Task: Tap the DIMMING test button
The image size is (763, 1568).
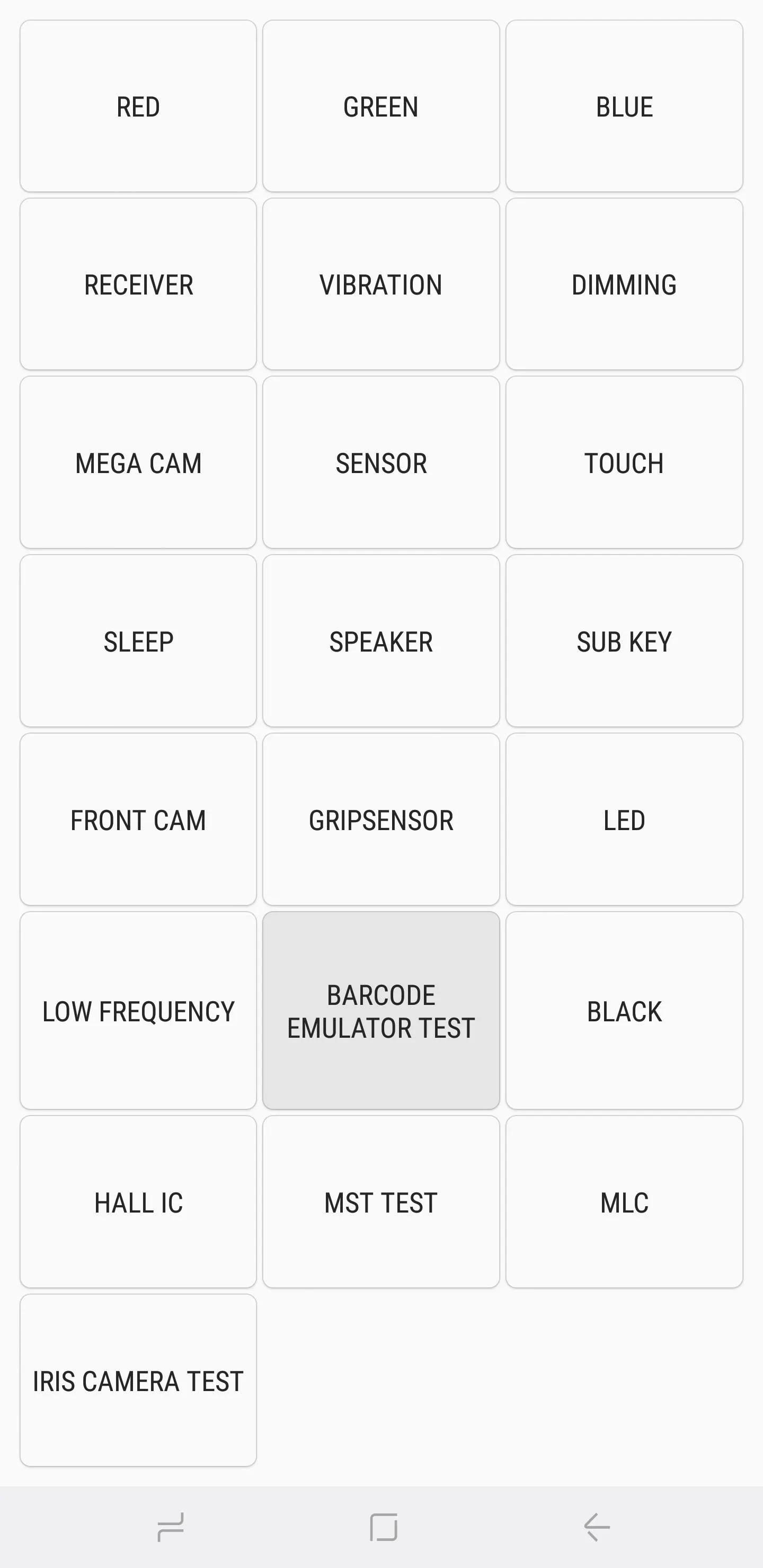Action: click(624, 284)
